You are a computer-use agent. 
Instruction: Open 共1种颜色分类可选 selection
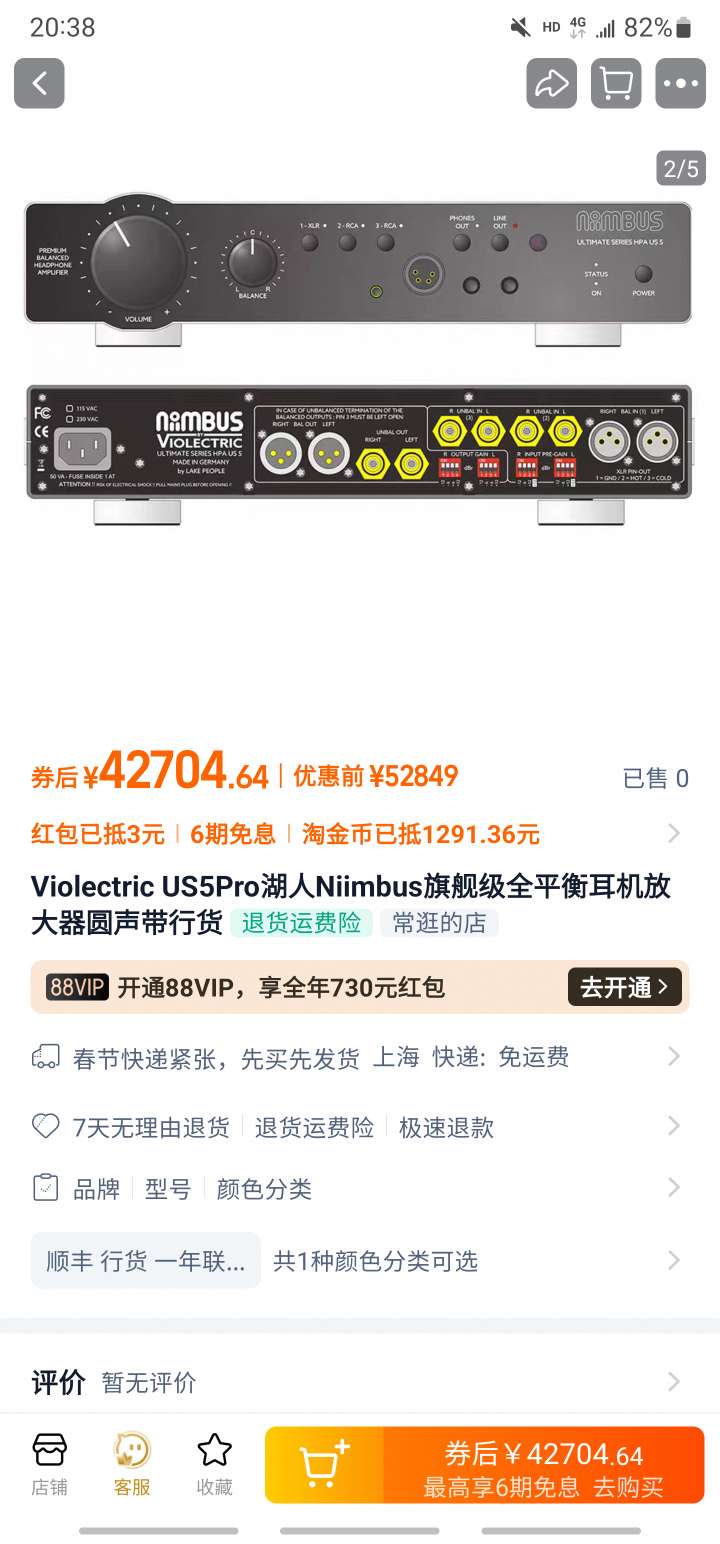(x=376, y=1260)
